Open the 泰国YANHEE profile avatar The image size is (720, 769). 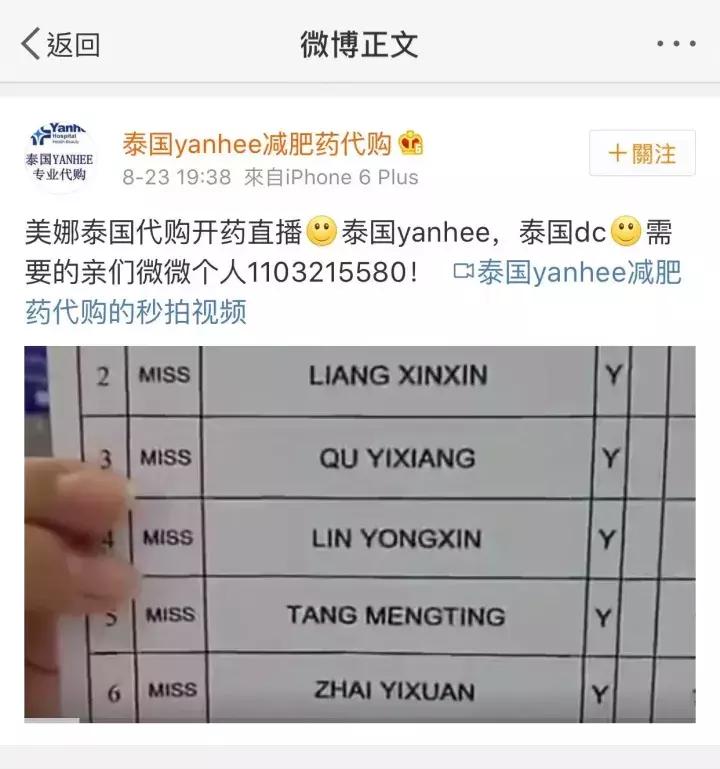pos(57,156)
